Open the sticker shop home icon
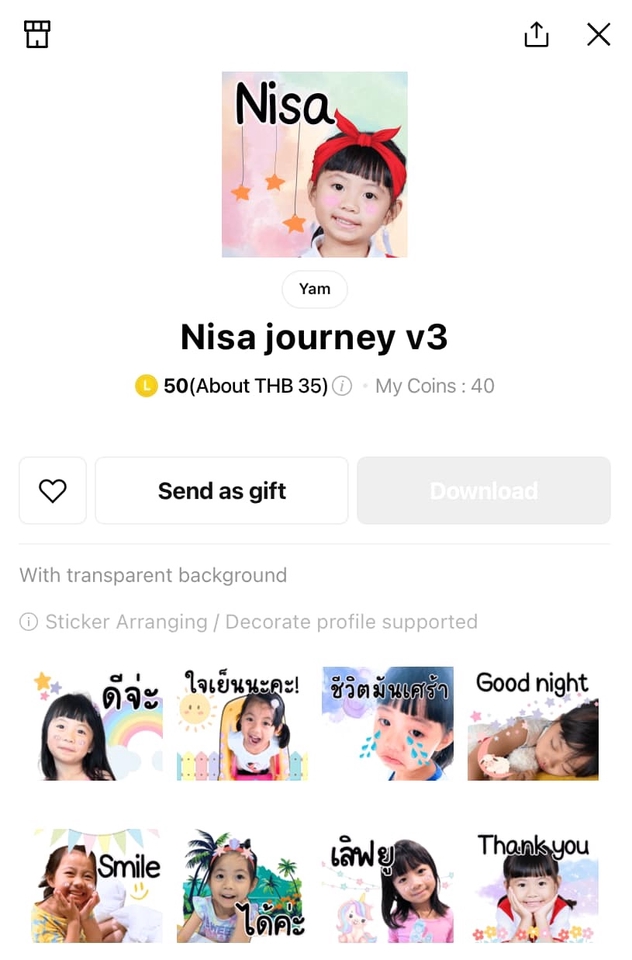 click(37, 35)
